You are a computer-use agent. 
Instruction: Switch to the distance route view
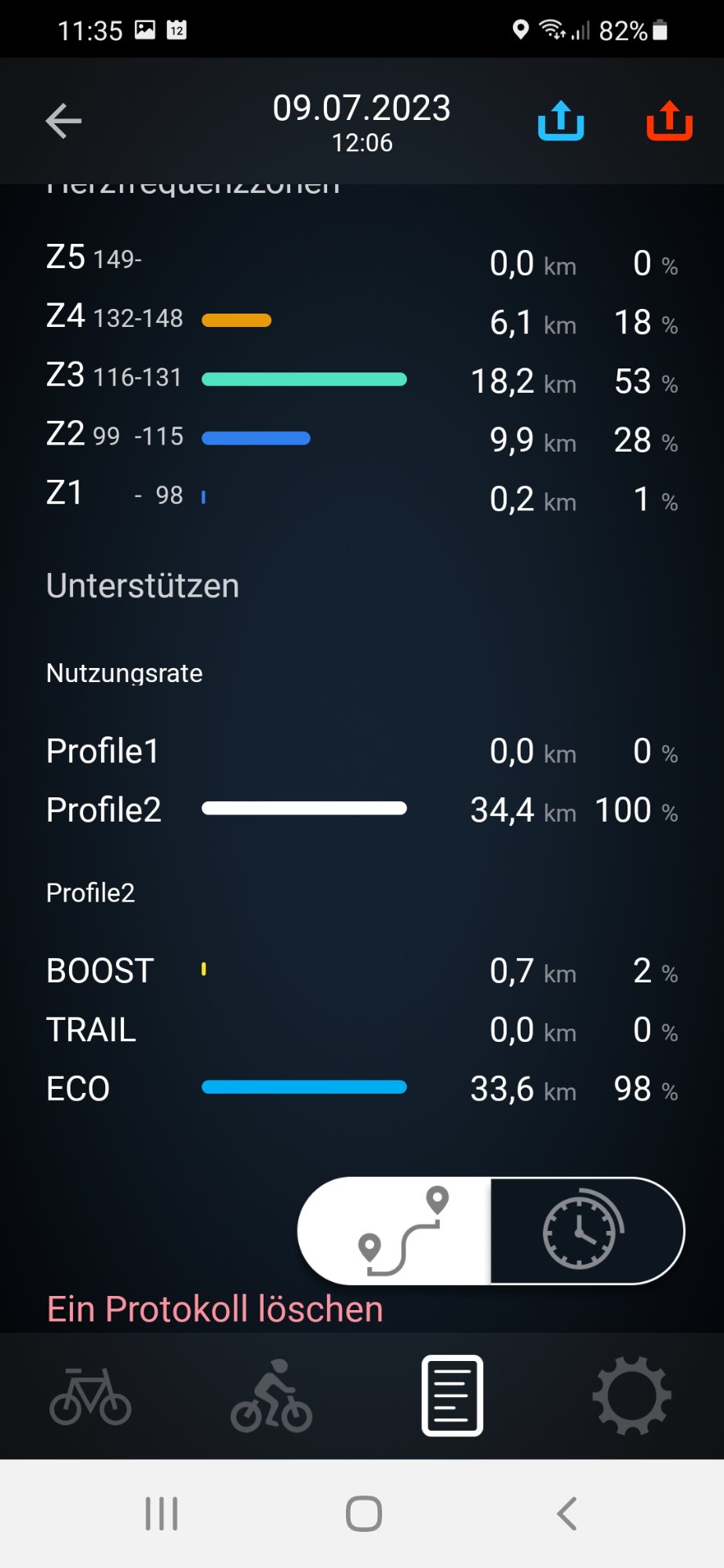[x=395, y=1230]
